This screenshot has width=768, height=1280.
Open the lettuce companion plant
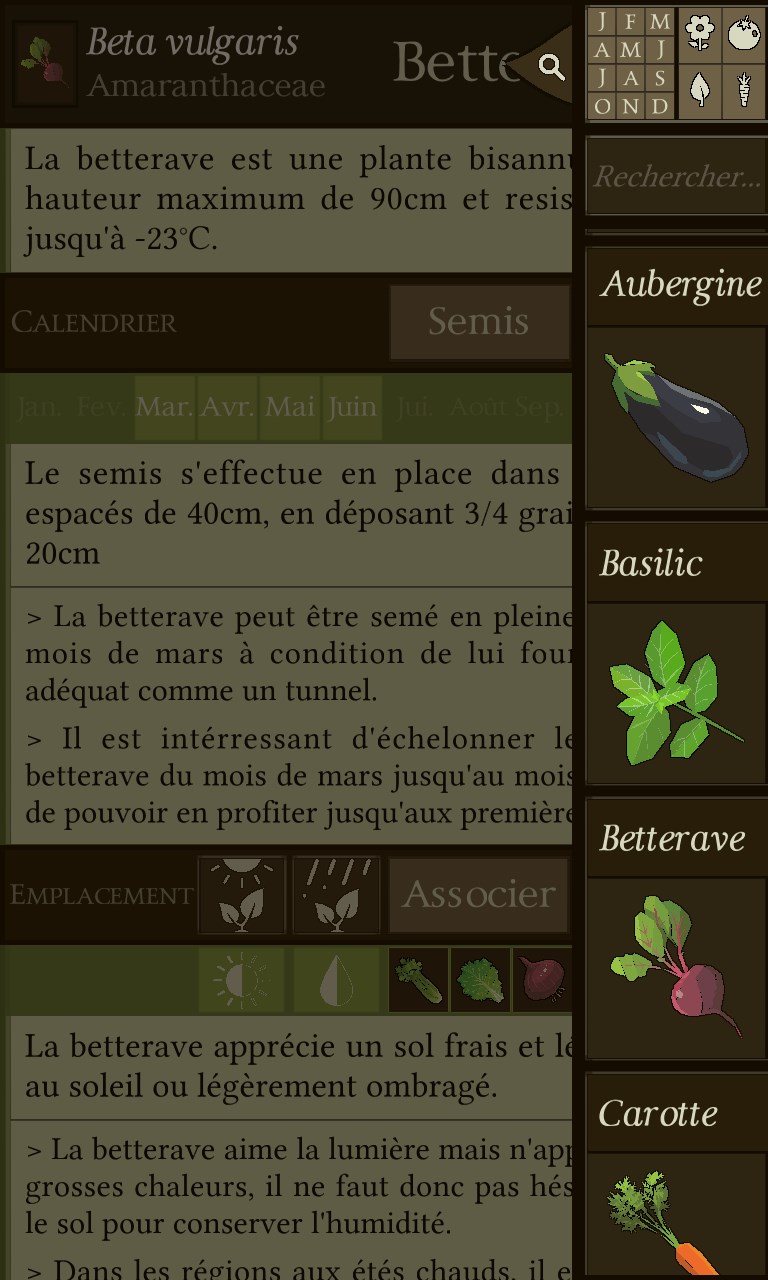pos(480,980)
